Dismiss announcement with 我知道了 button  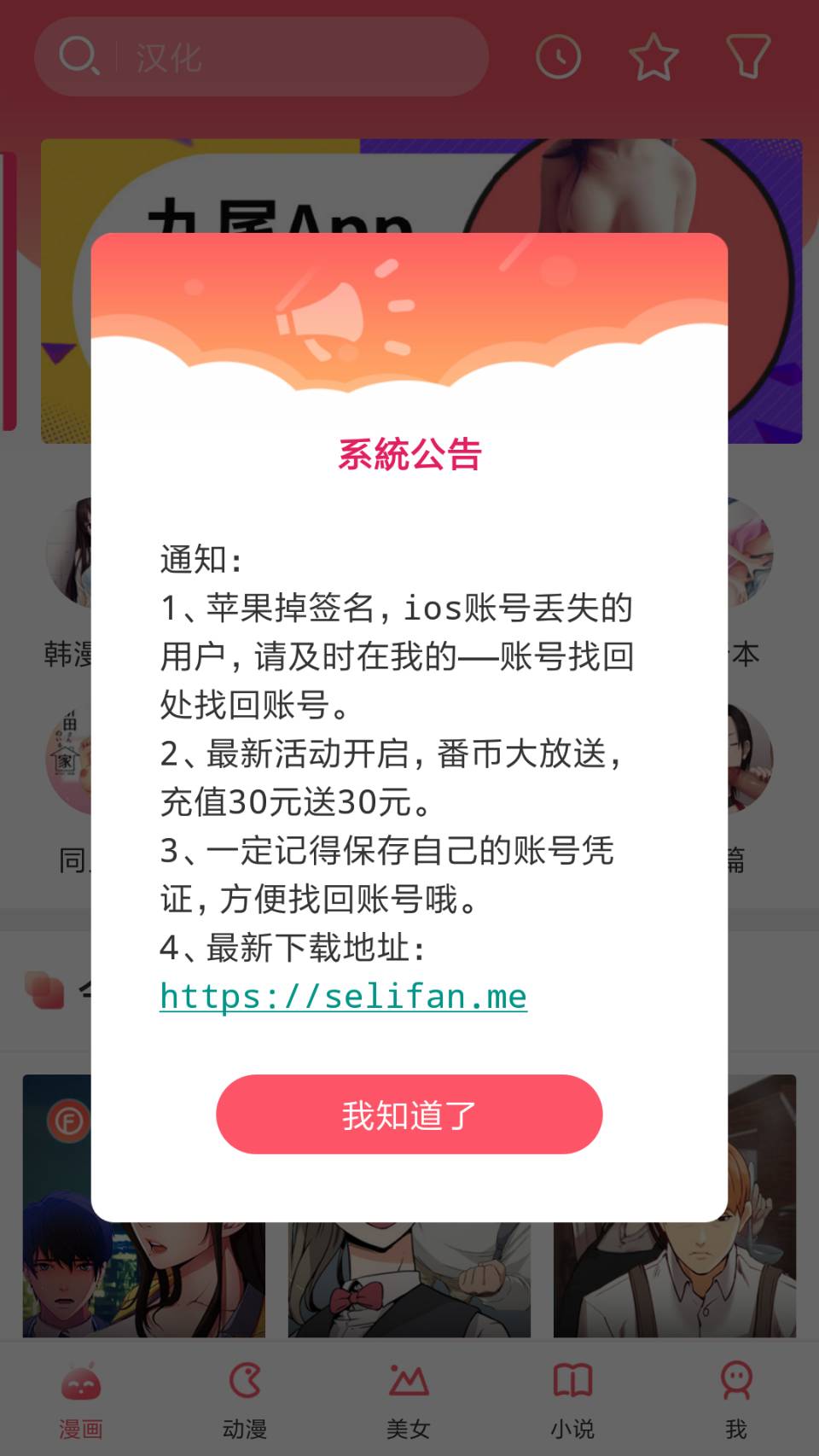pyautogui.click(x=409, y=1115)
